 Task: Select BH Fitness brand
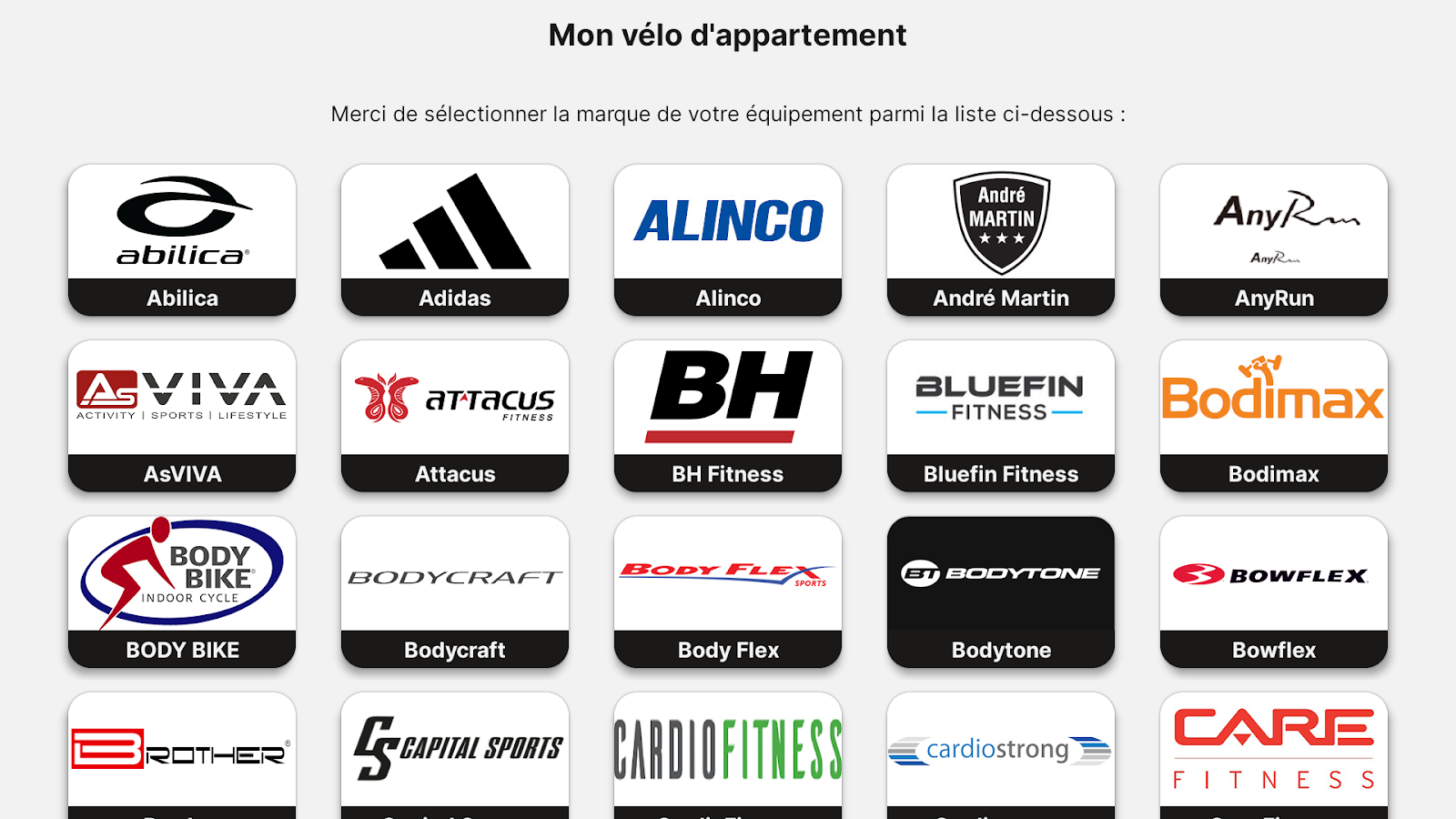(x=728, y=415)
